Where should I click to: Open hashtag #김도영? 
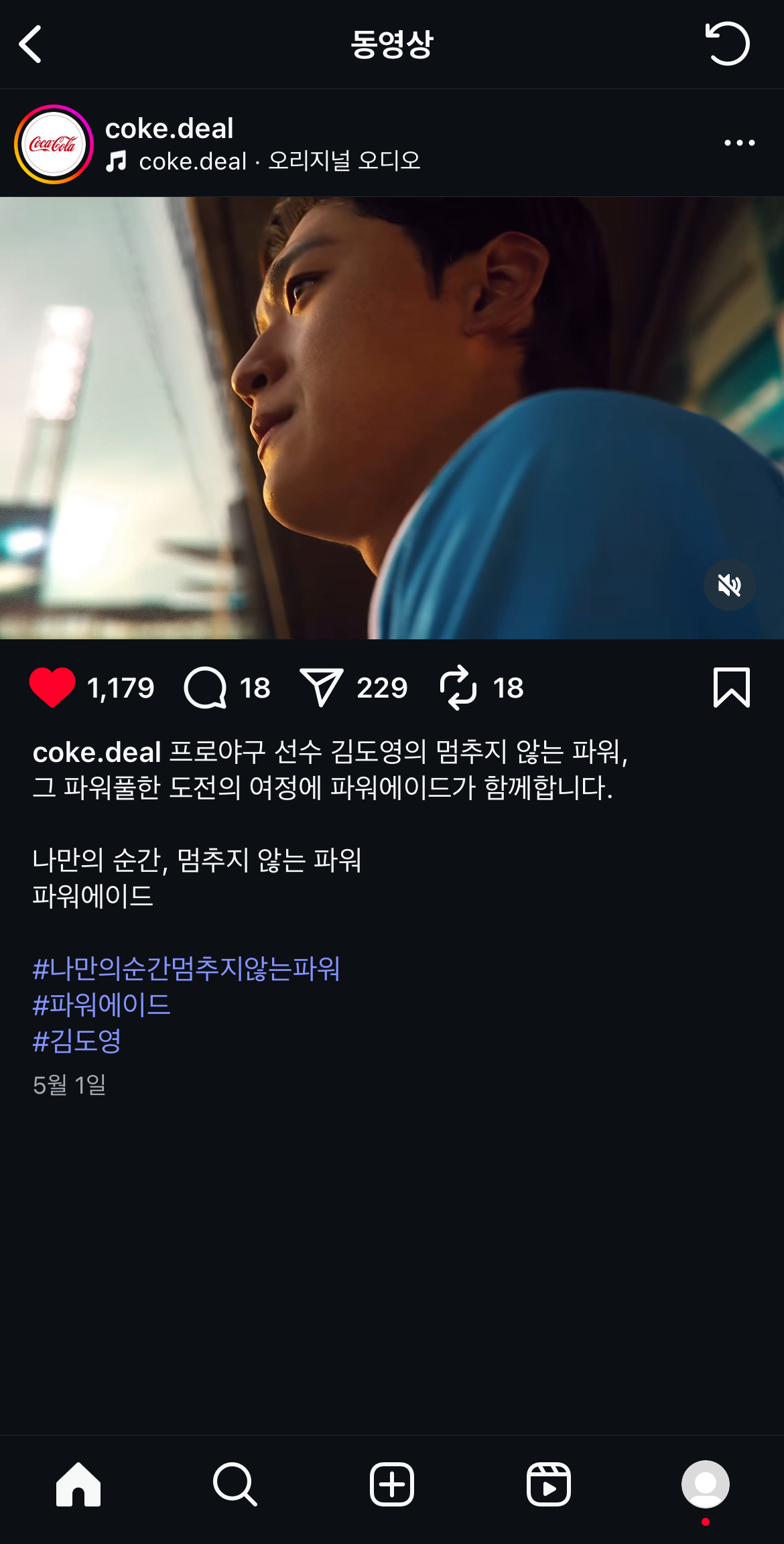click(x=77, y=1041)
